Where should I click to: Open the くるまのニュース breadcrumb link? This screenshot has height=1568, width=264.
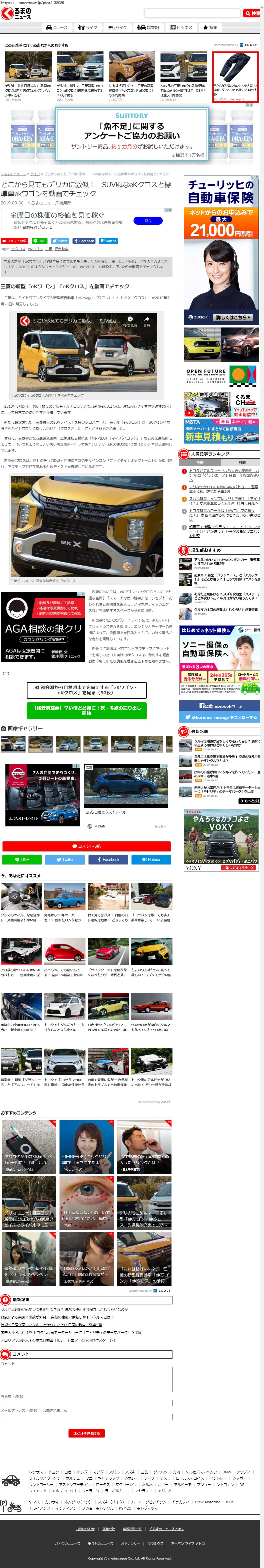[13, 174]
